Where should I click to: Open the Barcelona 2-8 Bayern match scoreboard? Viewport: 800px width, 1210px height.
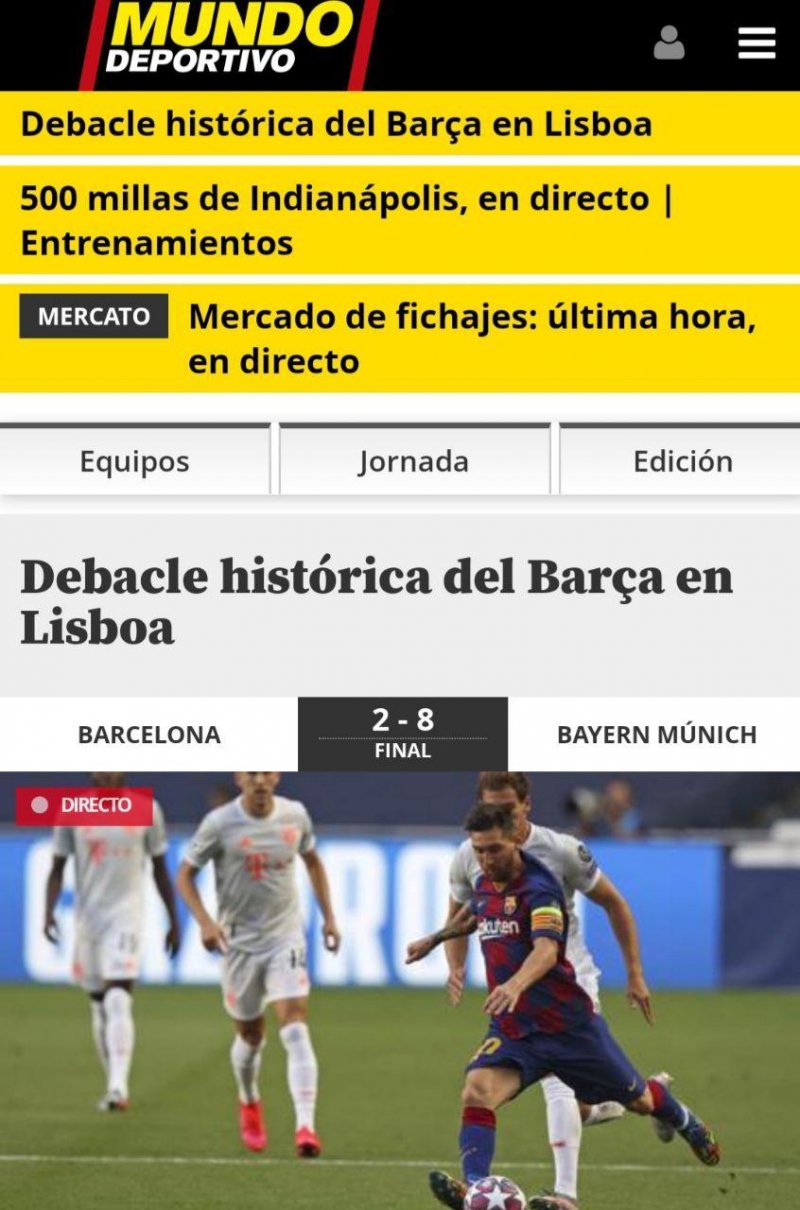402,734
